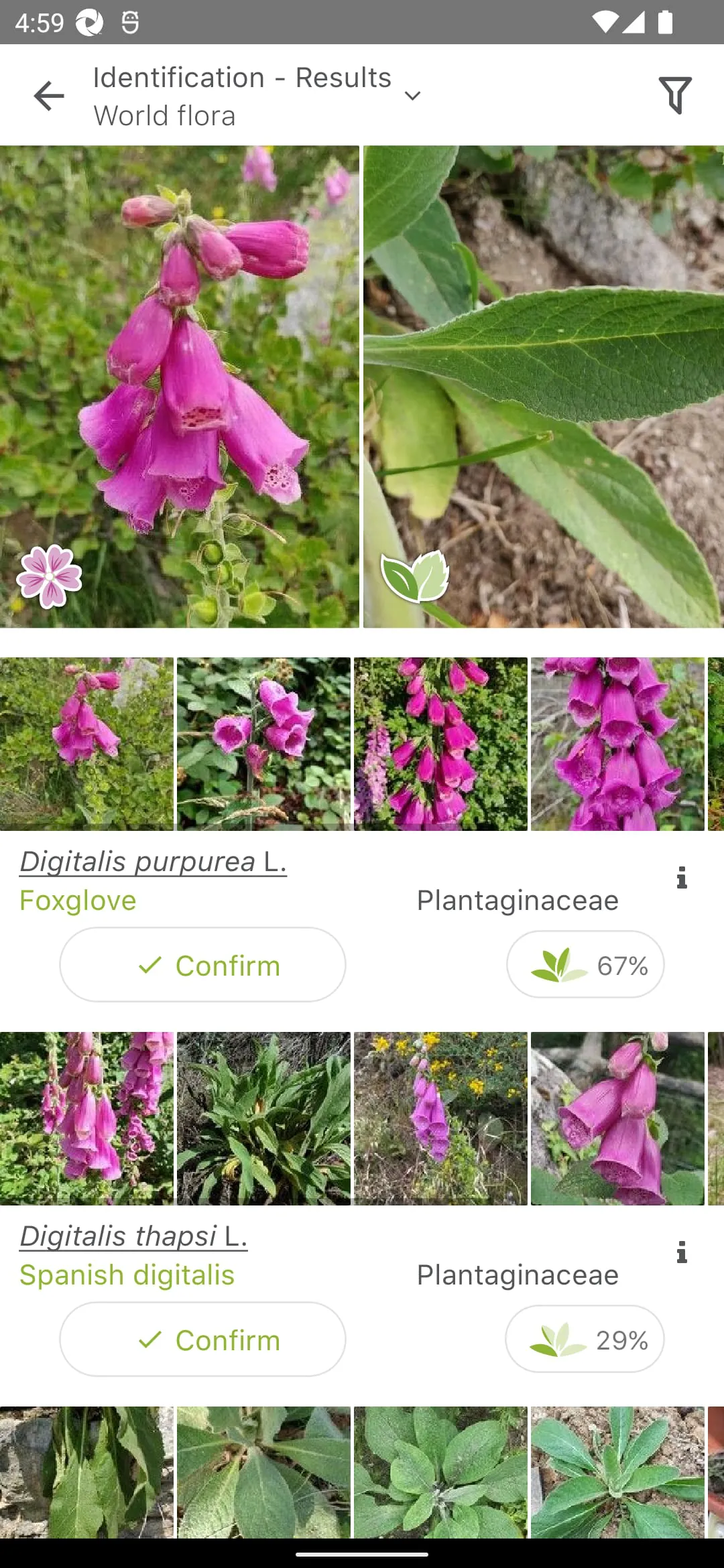This screenshot has height=1568, width=724.
Task: Select the flower organ icon on first photo
Action: tap(50, 578)
